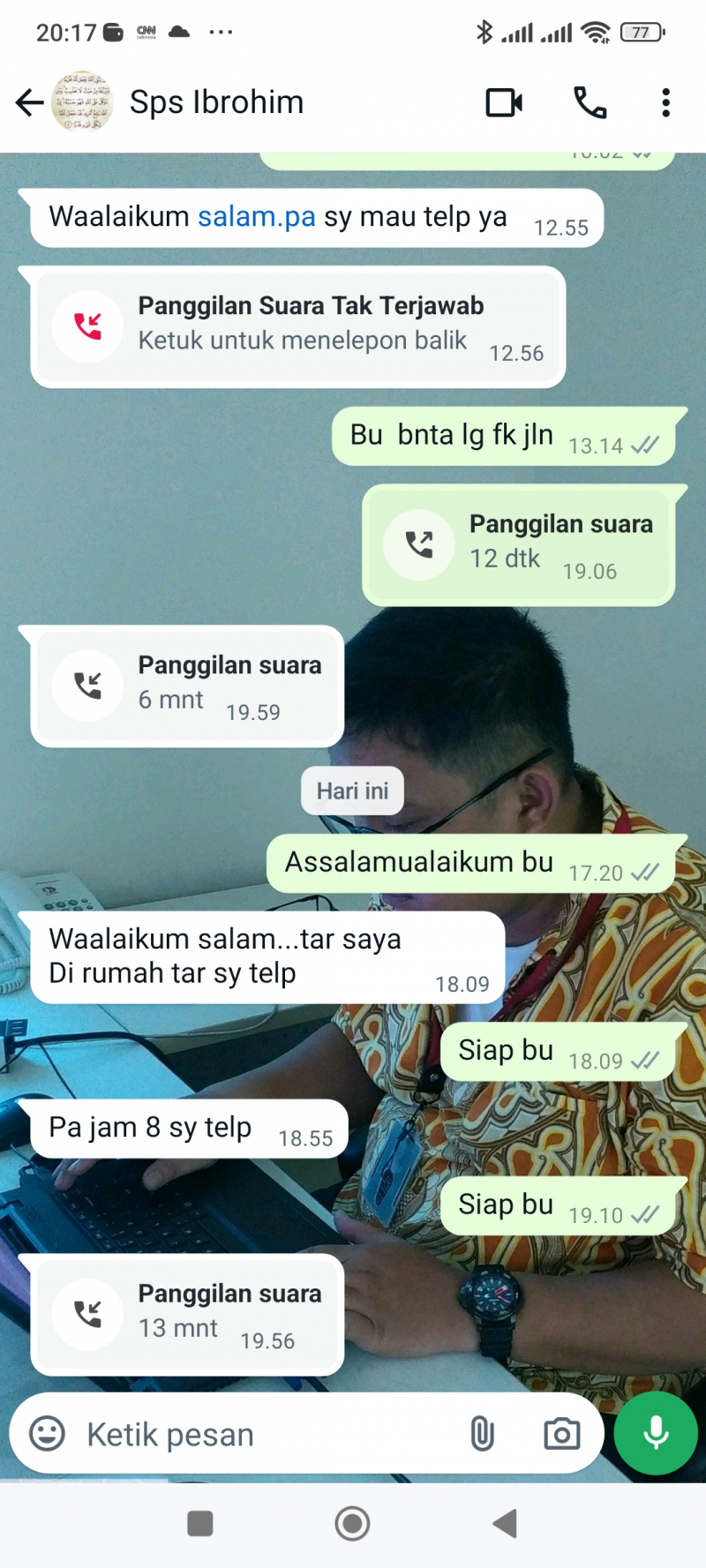Screen dimensions: 706x1568
Task: Focus the Ketik pesan message field
Action: click(265, 1434)
